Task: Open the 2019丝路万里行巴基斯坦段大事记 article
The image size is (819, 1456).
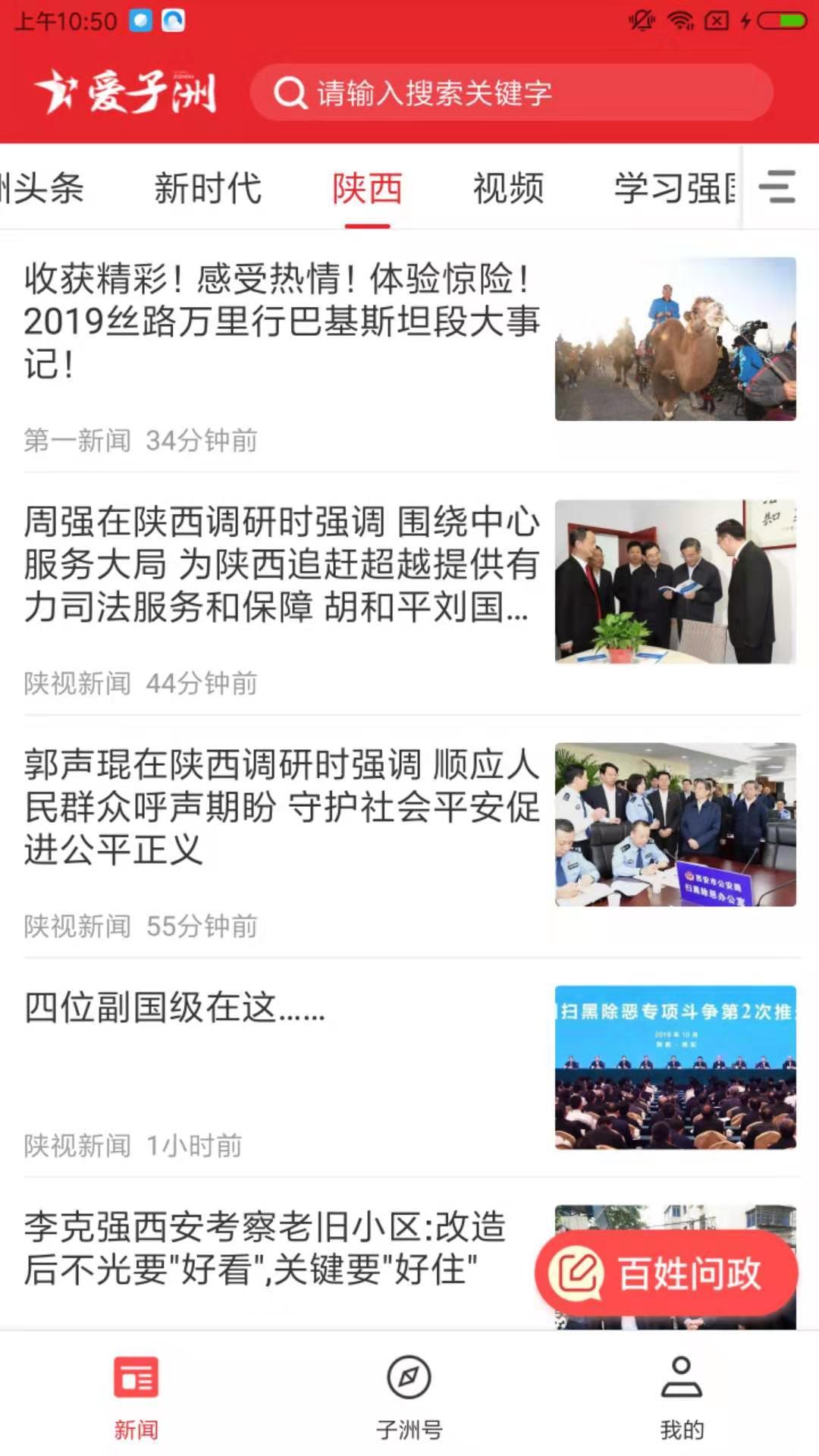Action: (x=282, y=320)
